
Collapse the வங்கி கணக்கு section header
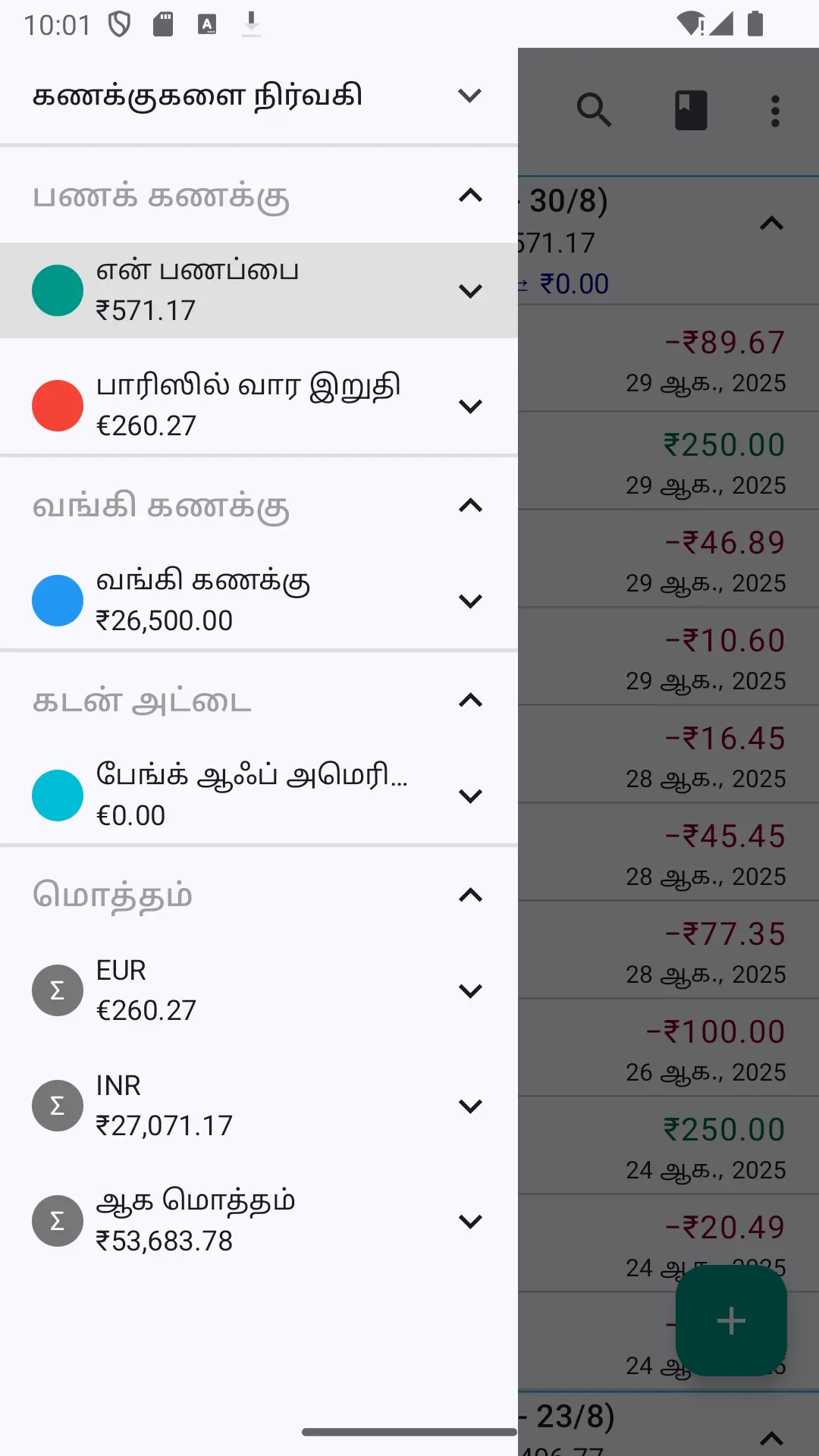pos(470,505)
